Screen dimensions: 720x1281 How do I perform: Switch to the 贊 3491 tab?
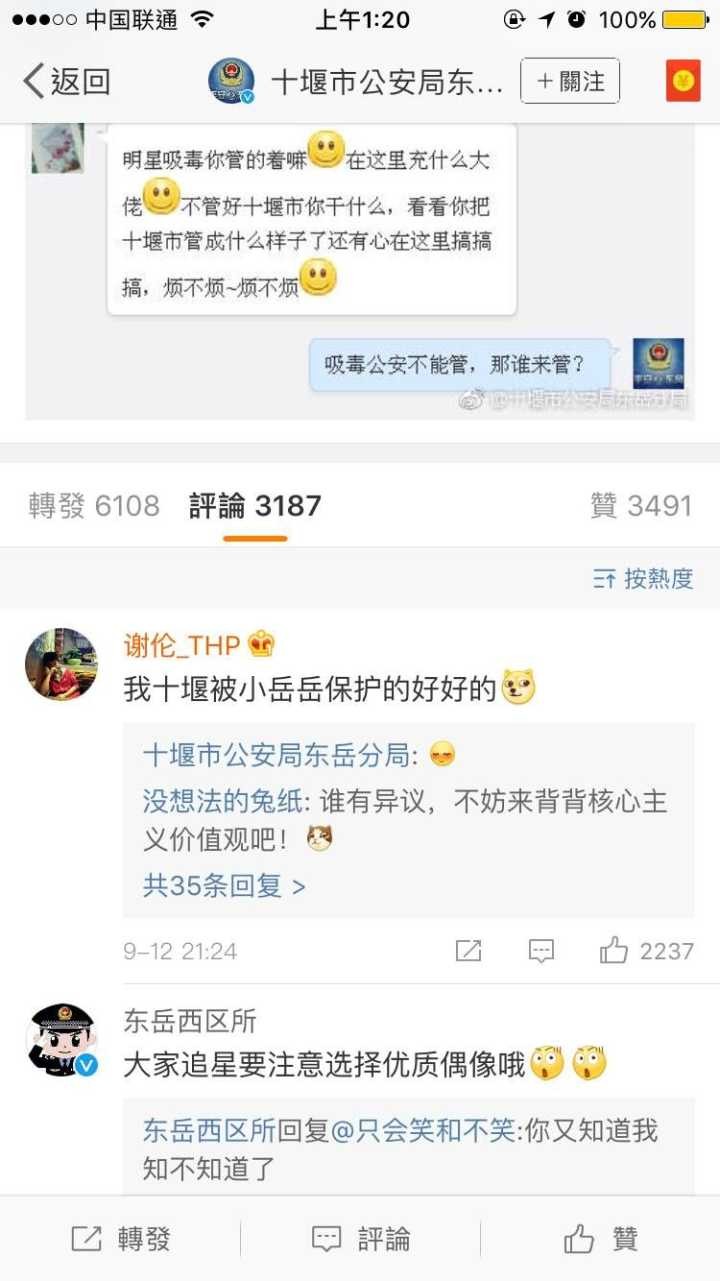click(641, 506)
